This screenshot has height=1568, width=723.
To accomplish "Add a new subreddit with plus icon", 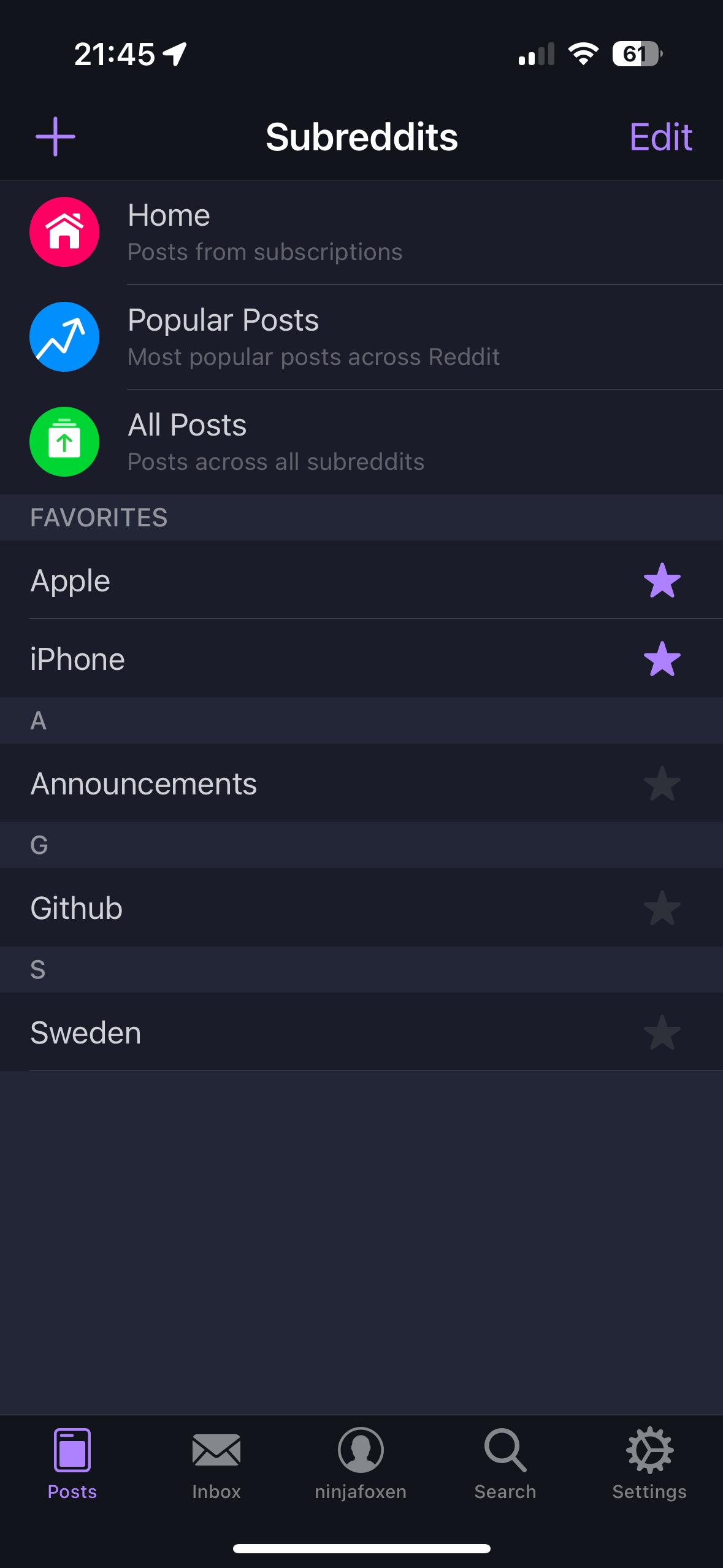I will [55, 136].
